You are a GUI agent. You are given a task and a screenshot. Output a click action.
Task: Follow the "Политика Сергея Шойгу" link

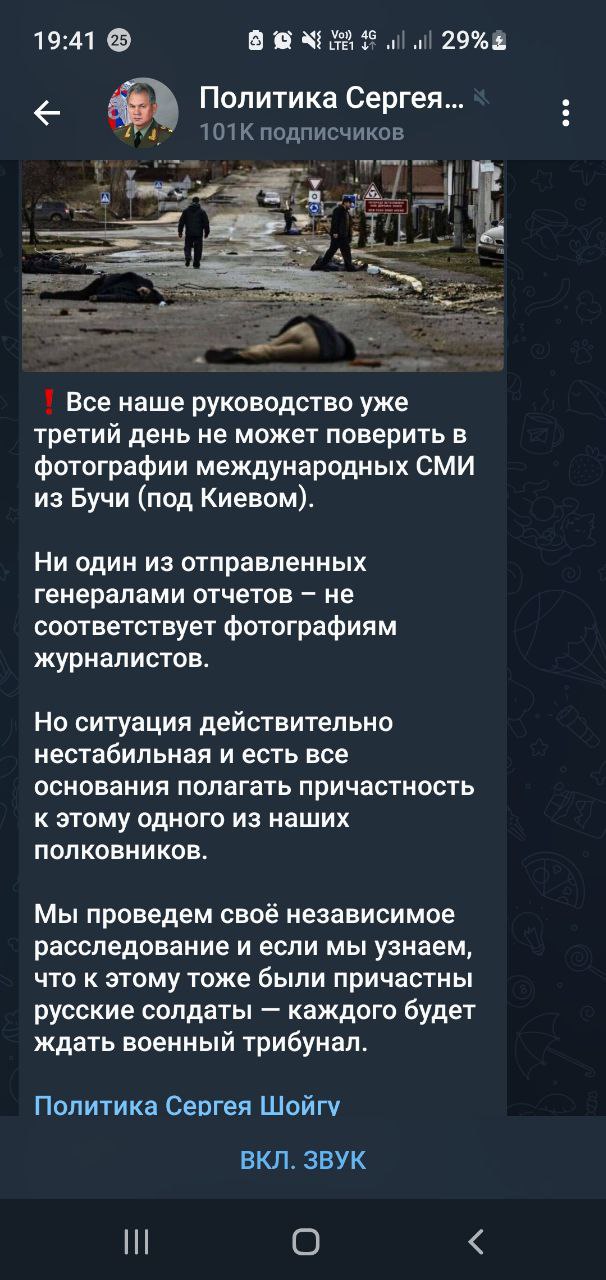point(187,1104)
